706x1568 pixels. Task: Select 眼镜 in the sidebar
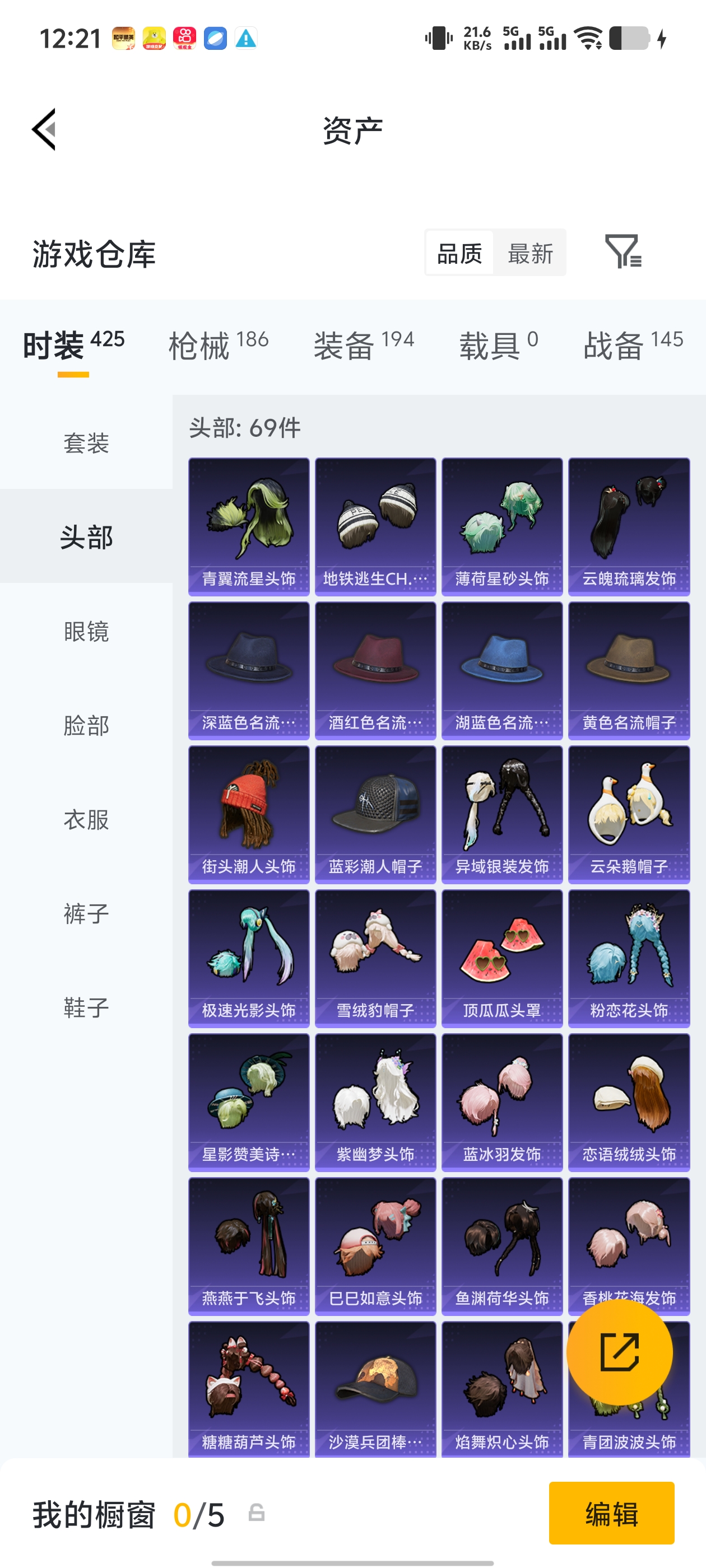click(86, 632)
